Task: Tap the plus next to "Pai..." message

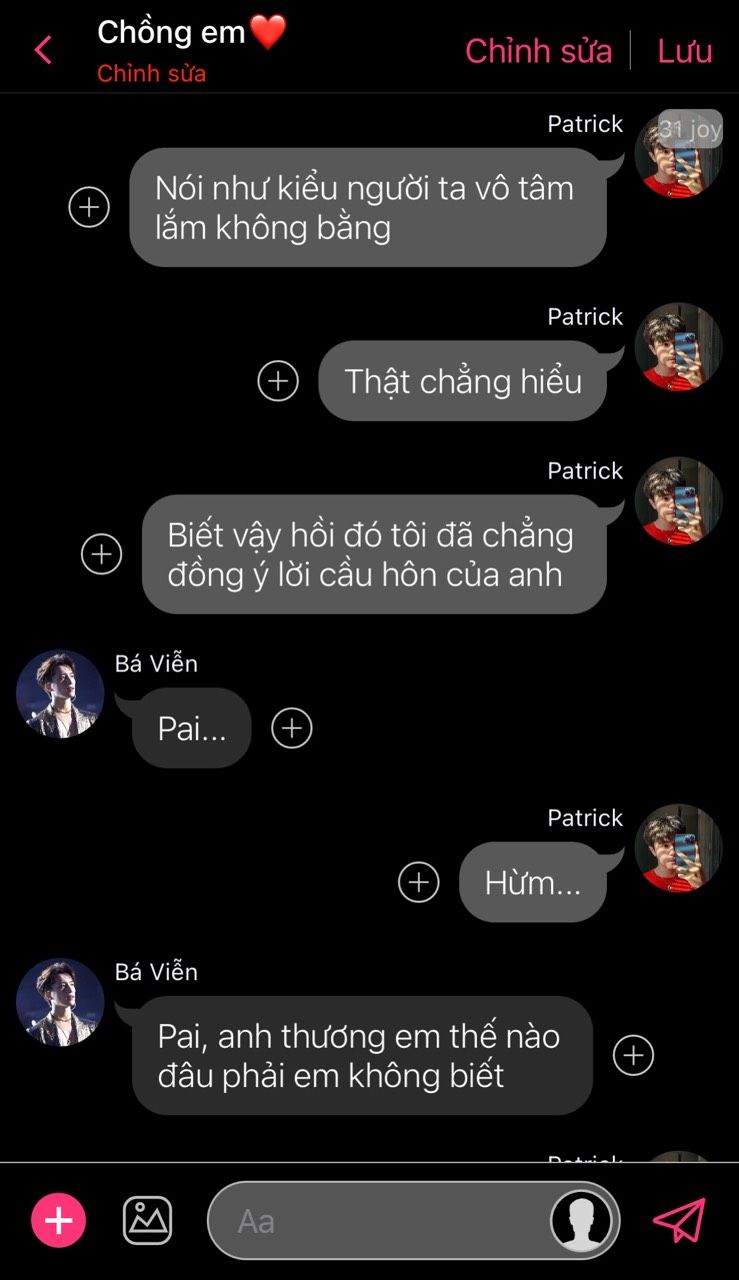Action: pyautogui.click(x=292, y=728)
